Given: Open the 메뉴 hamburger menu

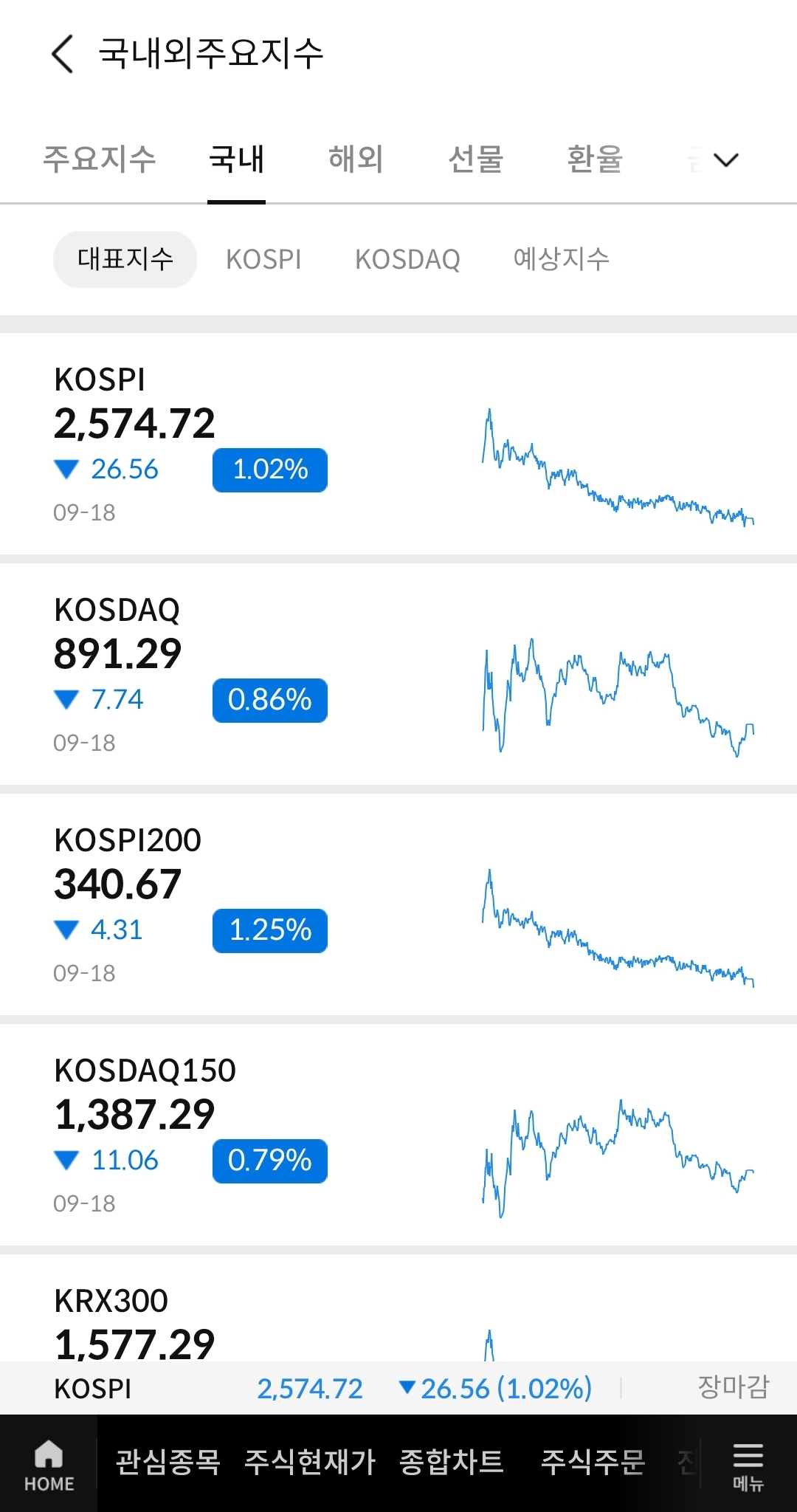Looking at the screenshot, I should tap(748, 1465).
